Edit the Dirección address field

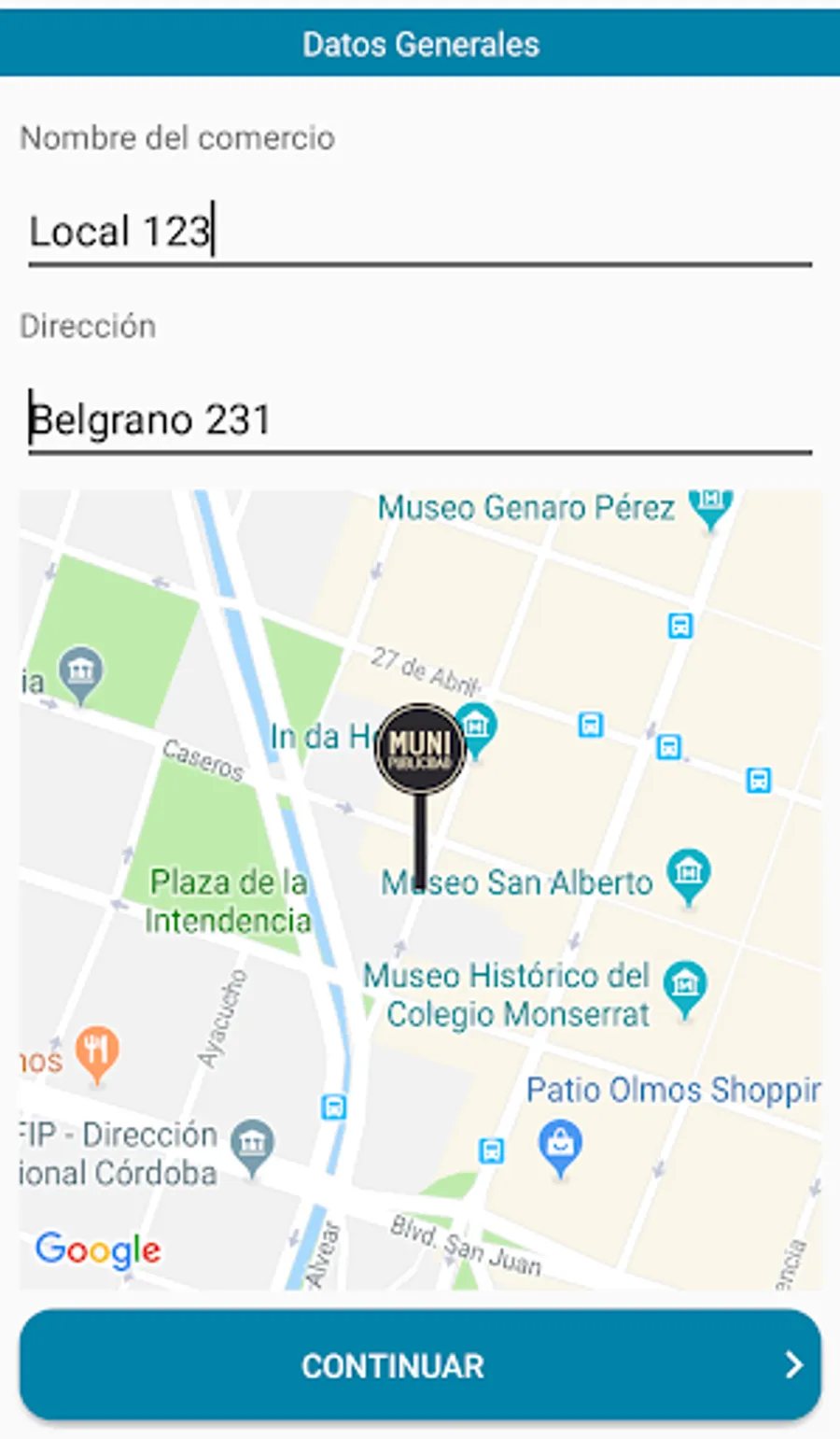420,419
